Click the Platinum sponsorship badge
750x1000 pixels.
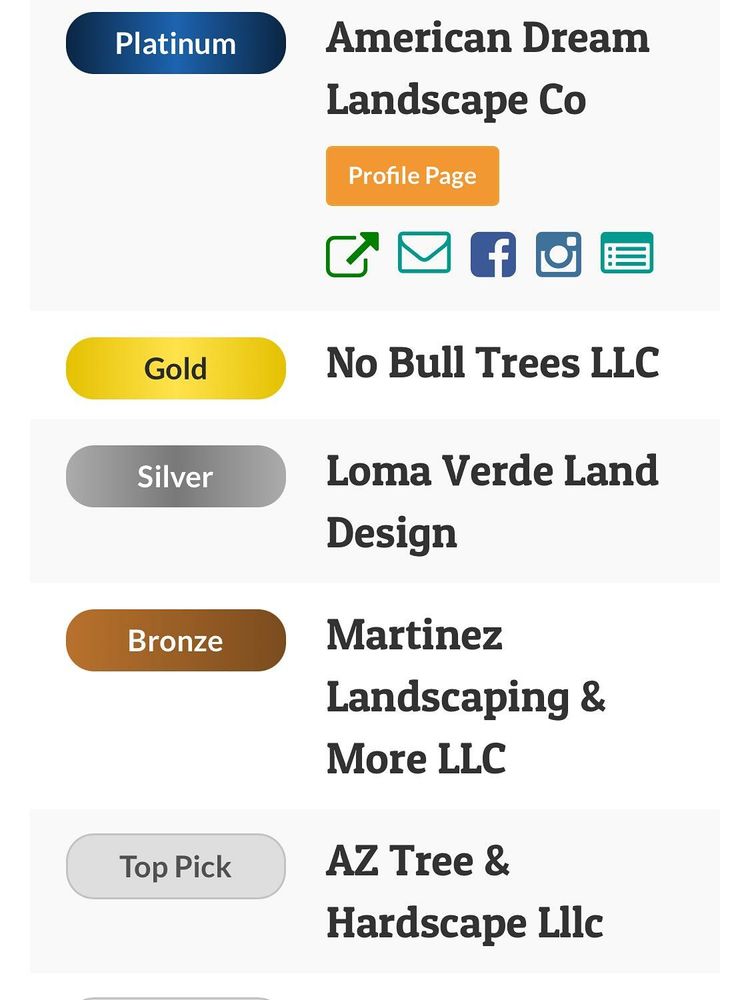tap(175, 43)
